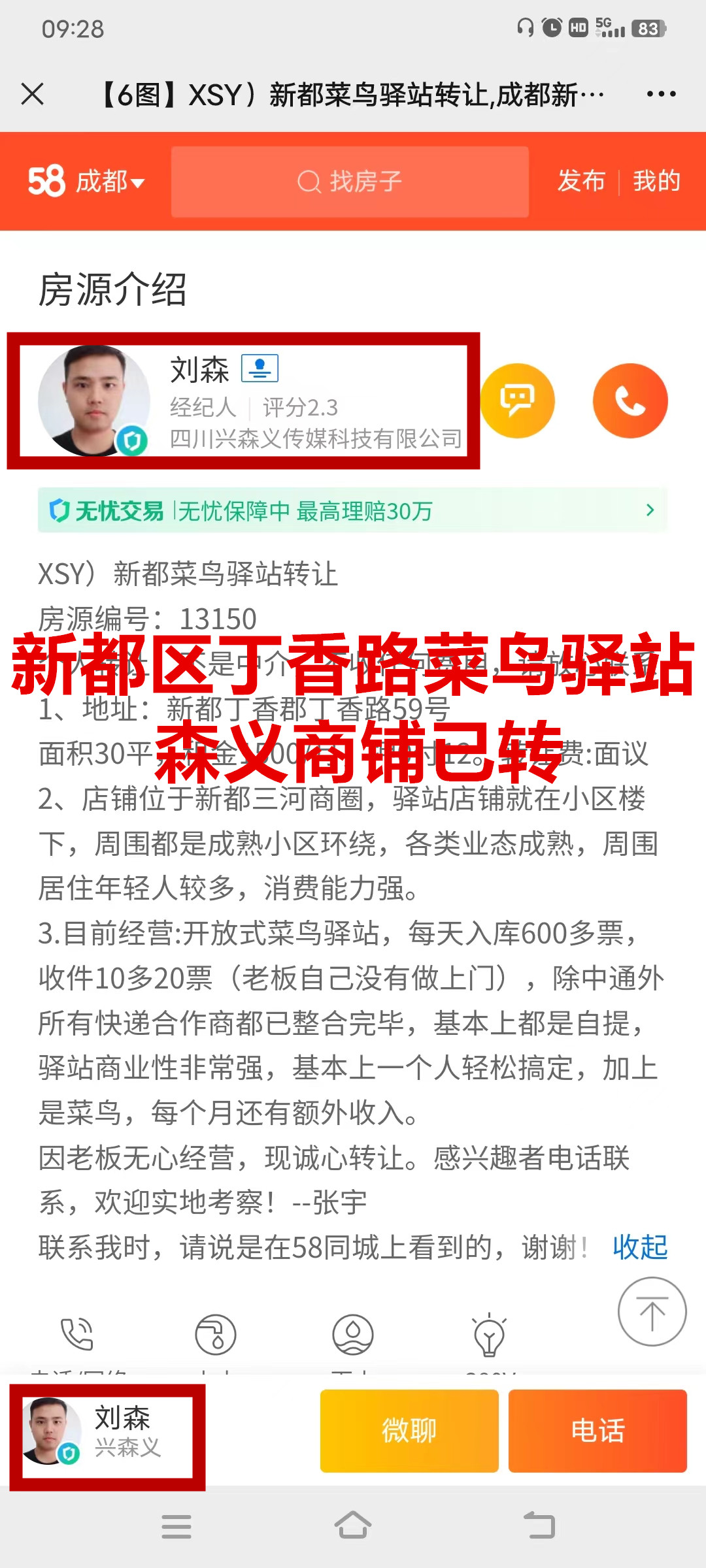Viewport: 706px width, 1568px height.
Task: Start a 微聊 chat
Action: click(409, 1431)
